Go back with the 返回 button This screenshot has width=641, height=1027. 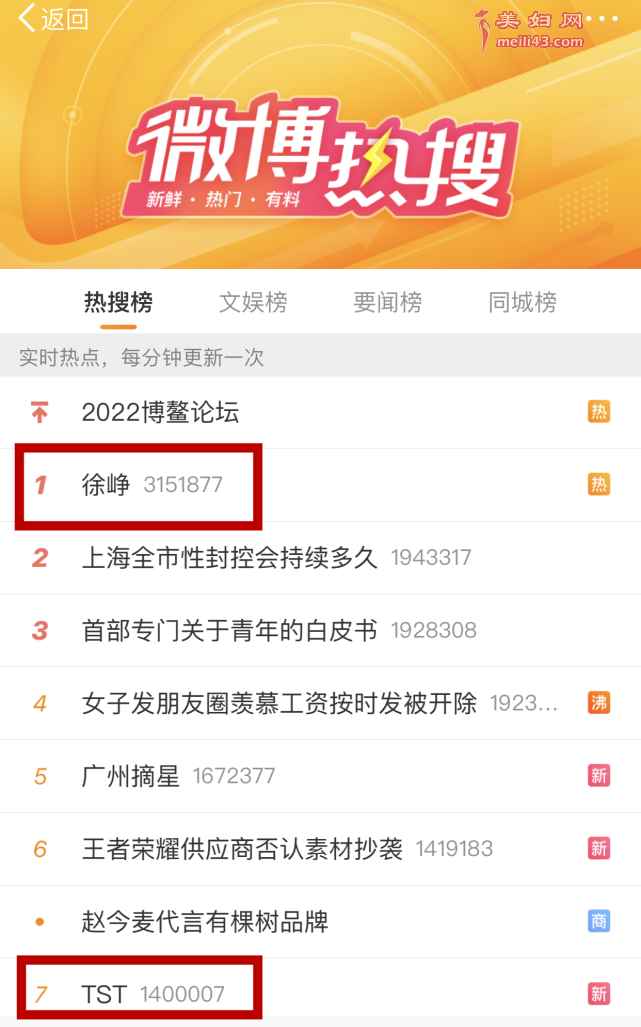(x=54, y=19)
